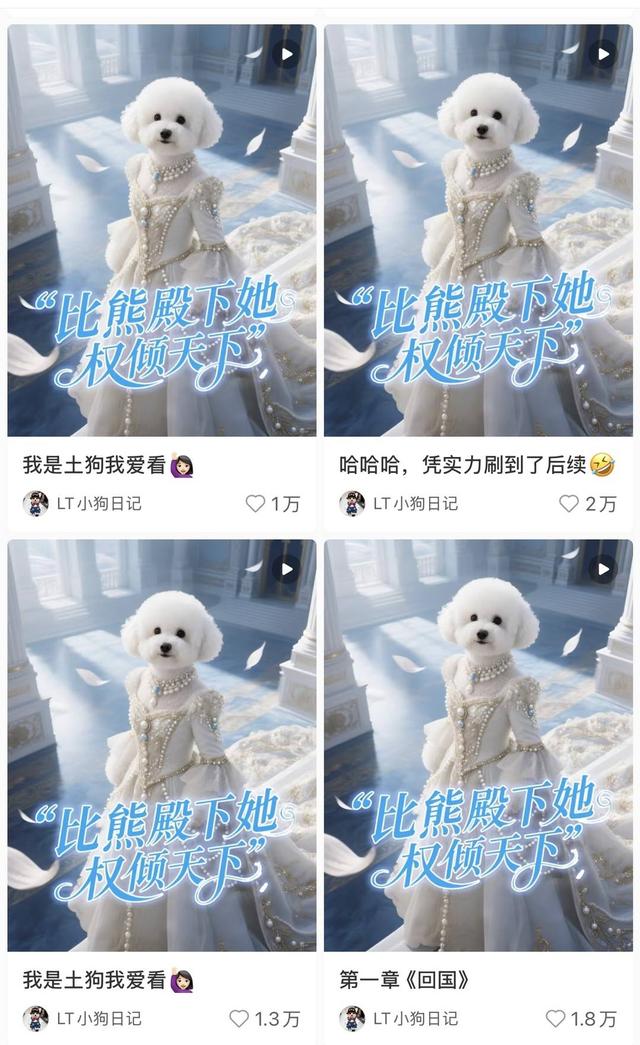The width and height of the screenshot is (640, 1045).
Task: Like the post showing 1万 likes
Action: click(x=256, y=503)
